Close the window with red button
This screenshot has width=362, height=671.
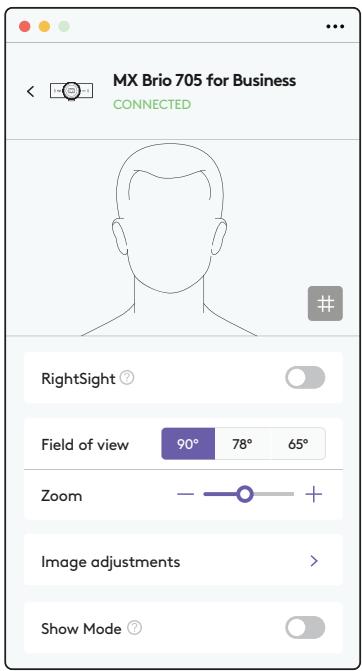pyautogui.click(x=25, y=27)
